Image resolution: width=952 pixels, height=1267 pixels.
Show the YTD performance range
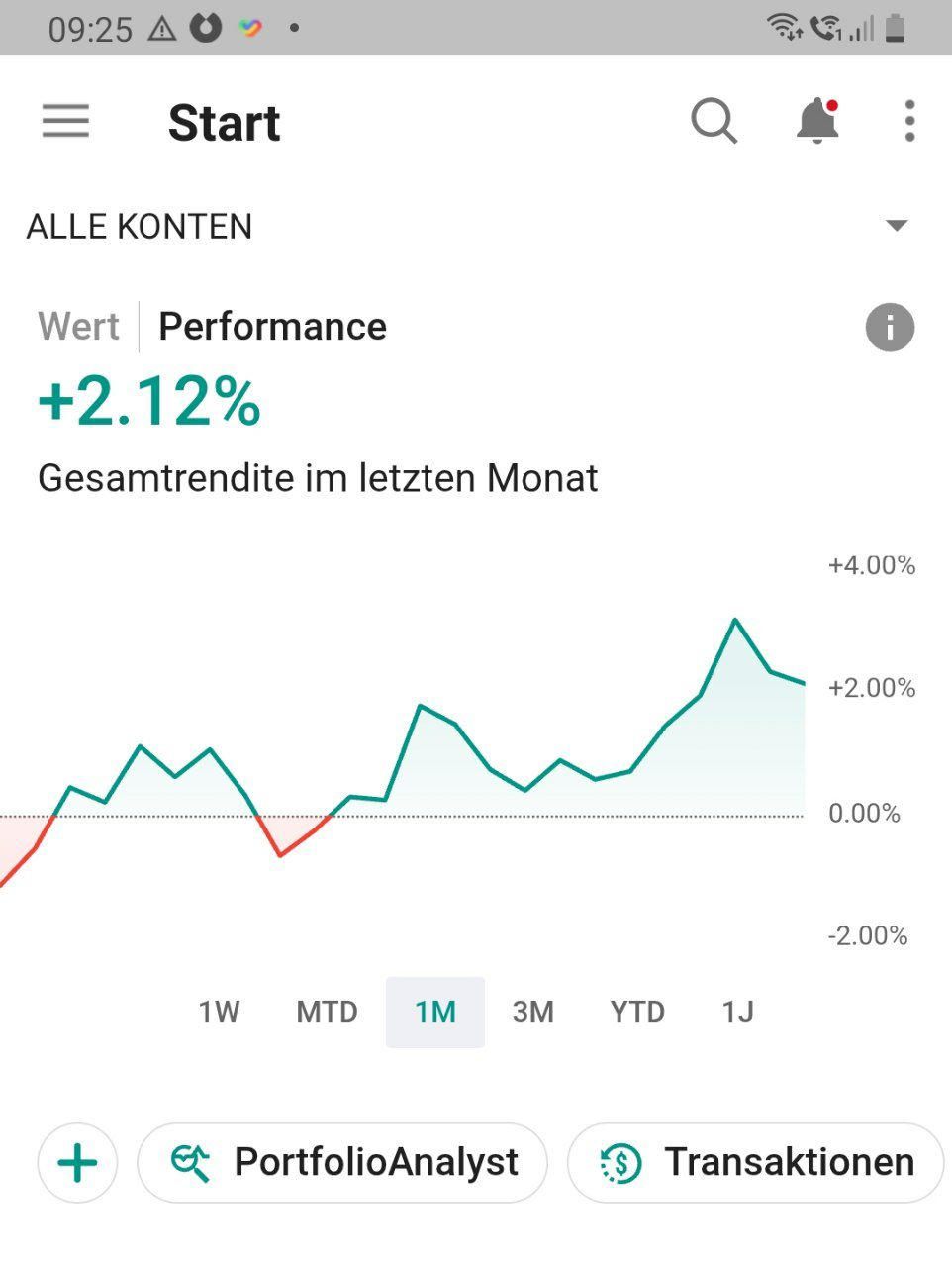click(637, 1012)
